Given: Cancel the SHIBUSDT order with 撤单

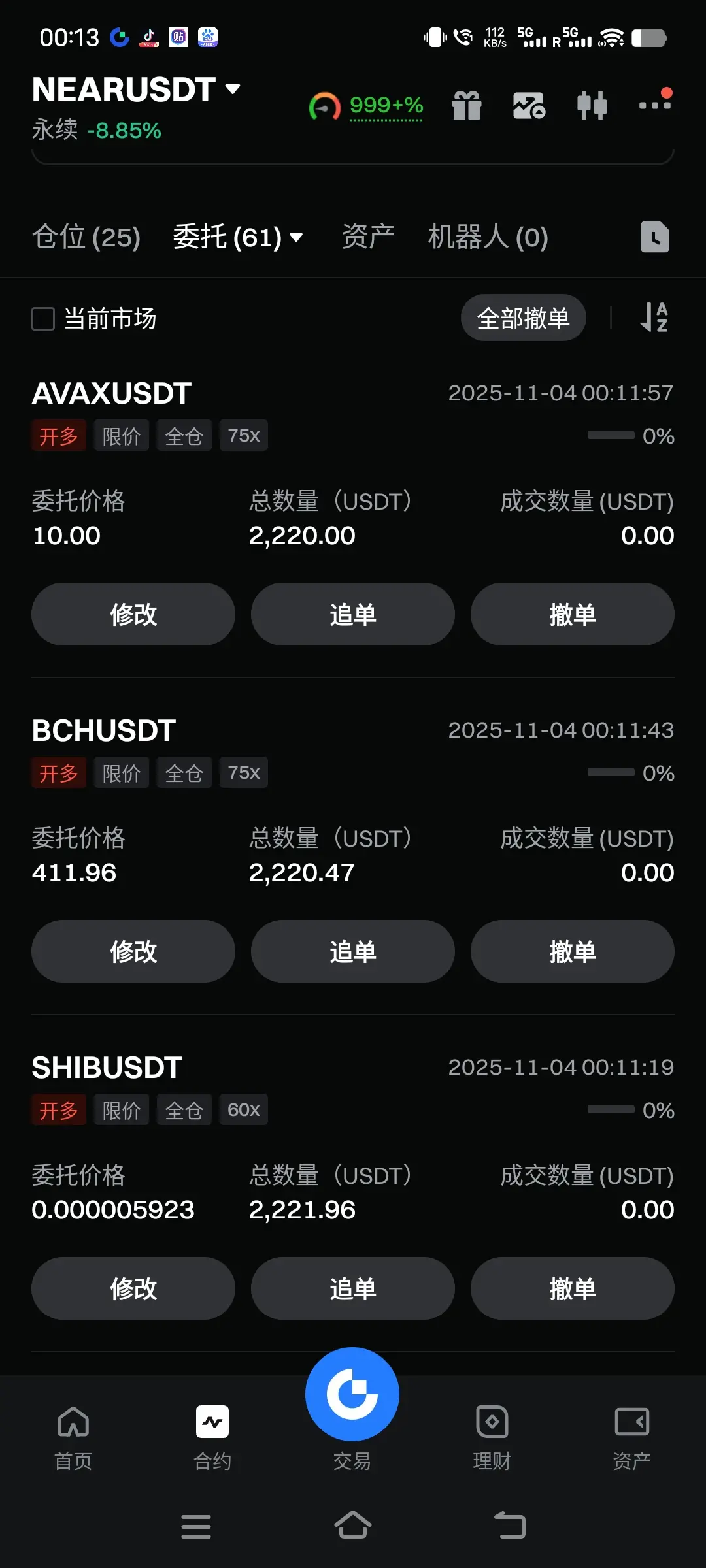Looking at the screenshot, I should click(x=572, y=1288).
